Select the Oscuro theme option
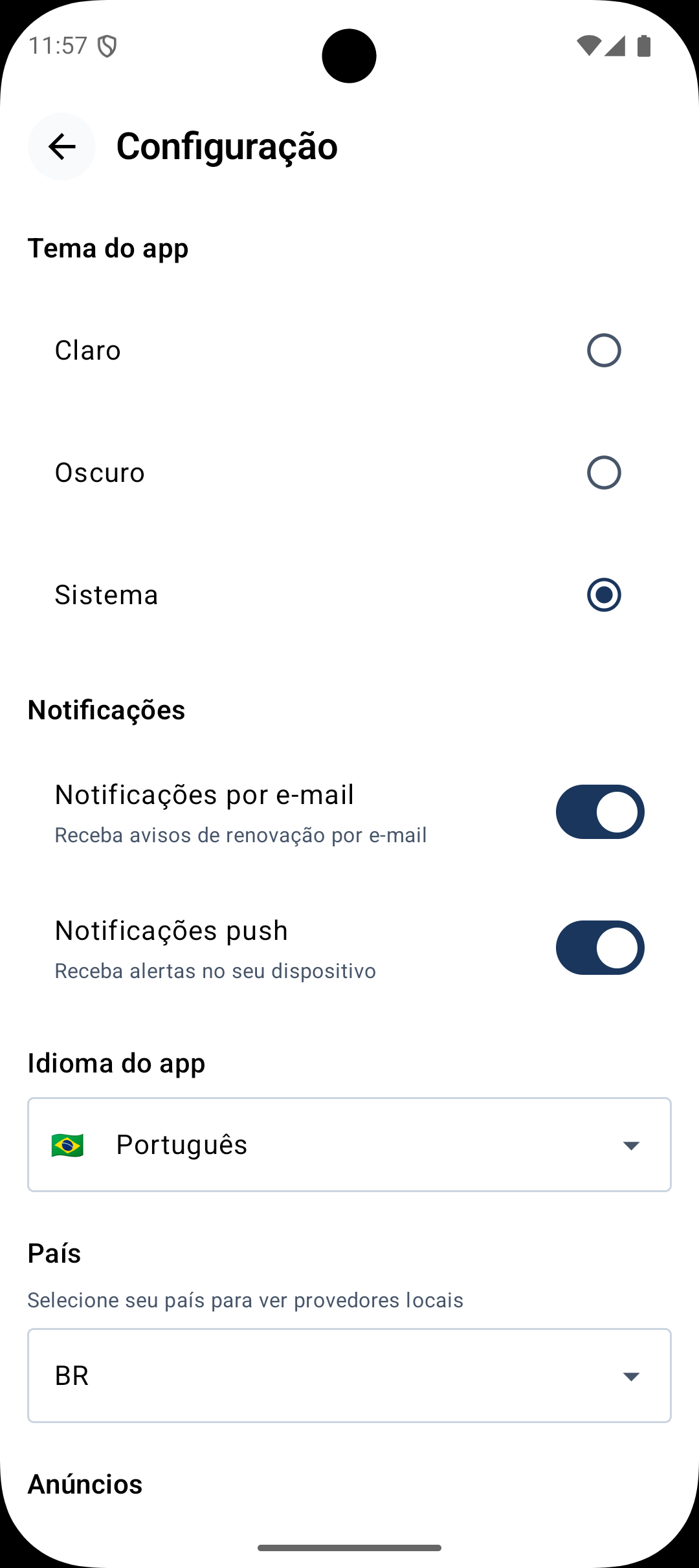The image size is (699, 1568). (603, 472)
